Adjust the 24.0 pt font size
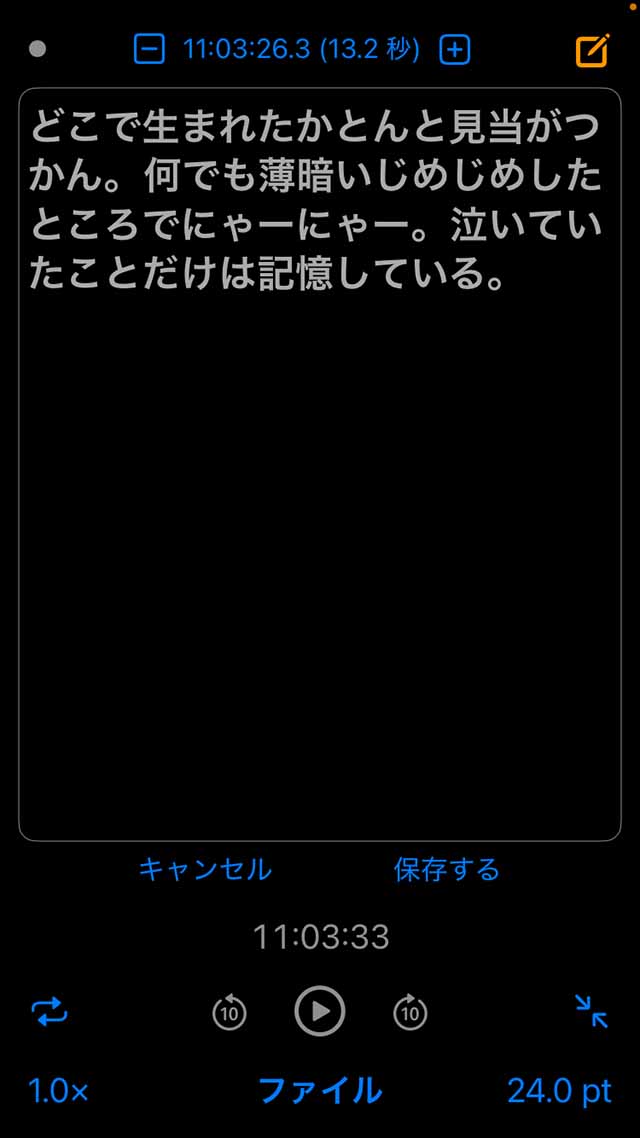Screen dimensions: 640x1138 tap(558, 1091)
